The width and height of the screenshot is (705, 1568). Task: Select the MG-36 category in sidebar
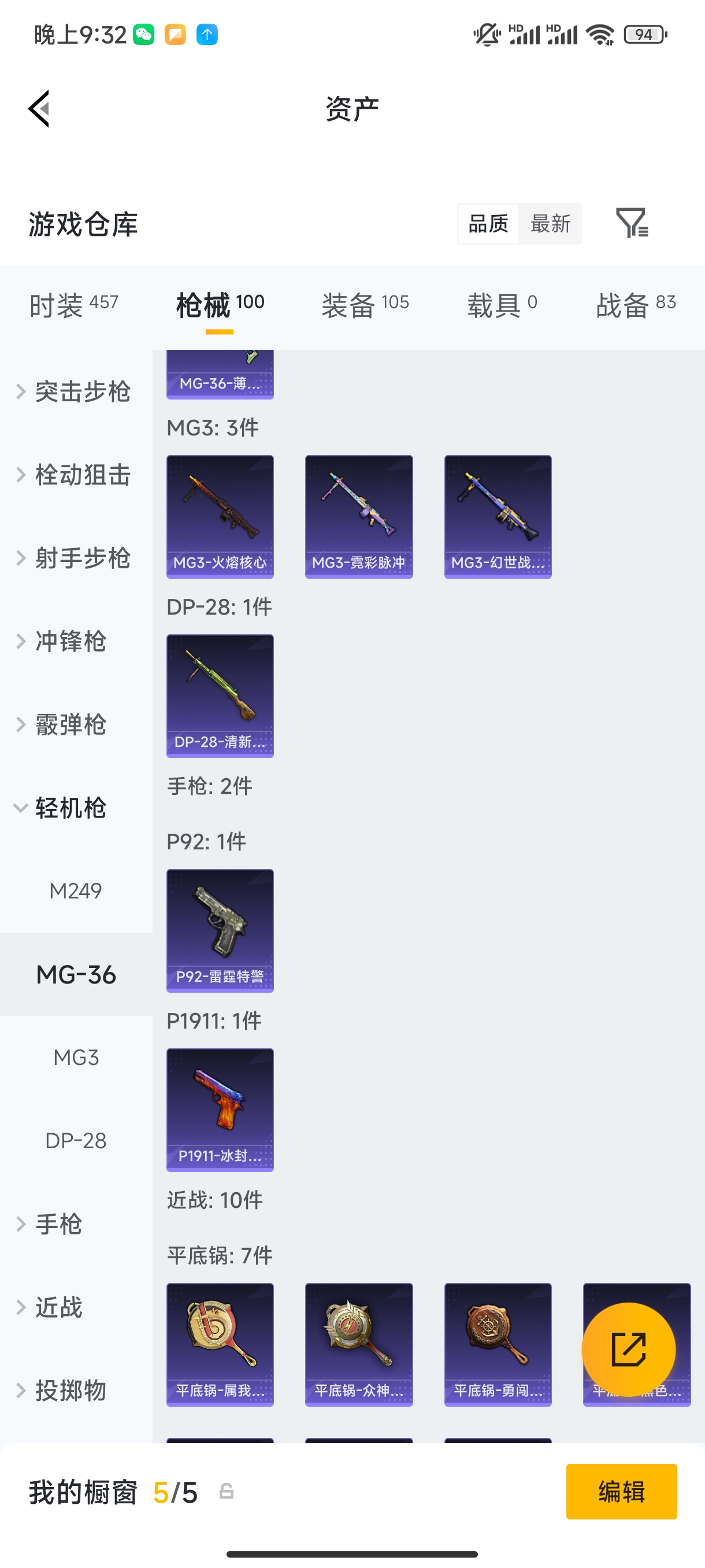pos(76,974)
